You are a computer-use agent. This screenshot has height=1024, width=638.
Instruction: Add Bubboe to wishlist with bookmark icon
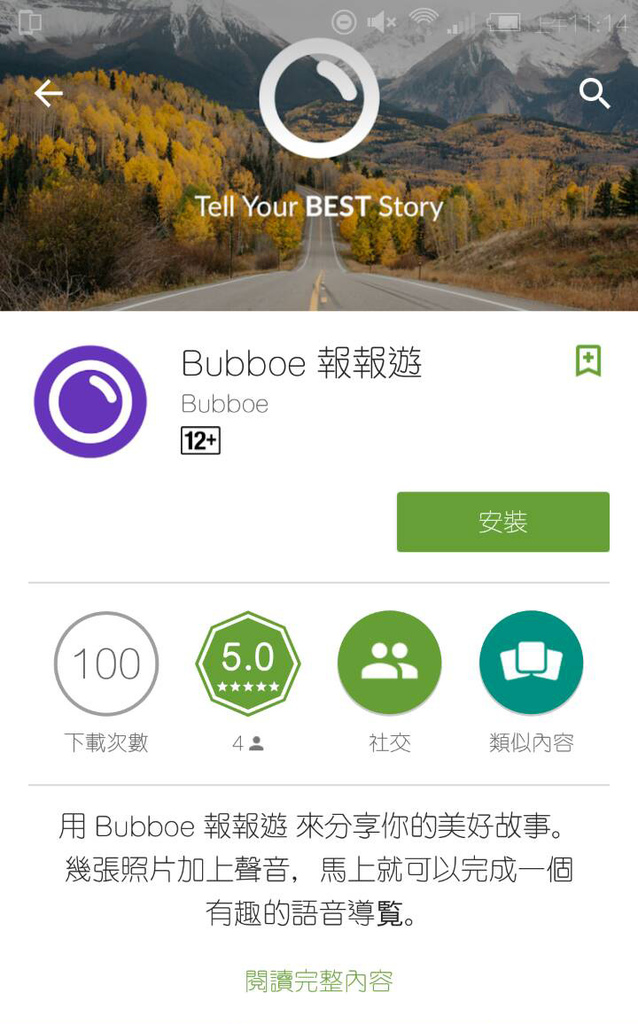coord(588,361)
